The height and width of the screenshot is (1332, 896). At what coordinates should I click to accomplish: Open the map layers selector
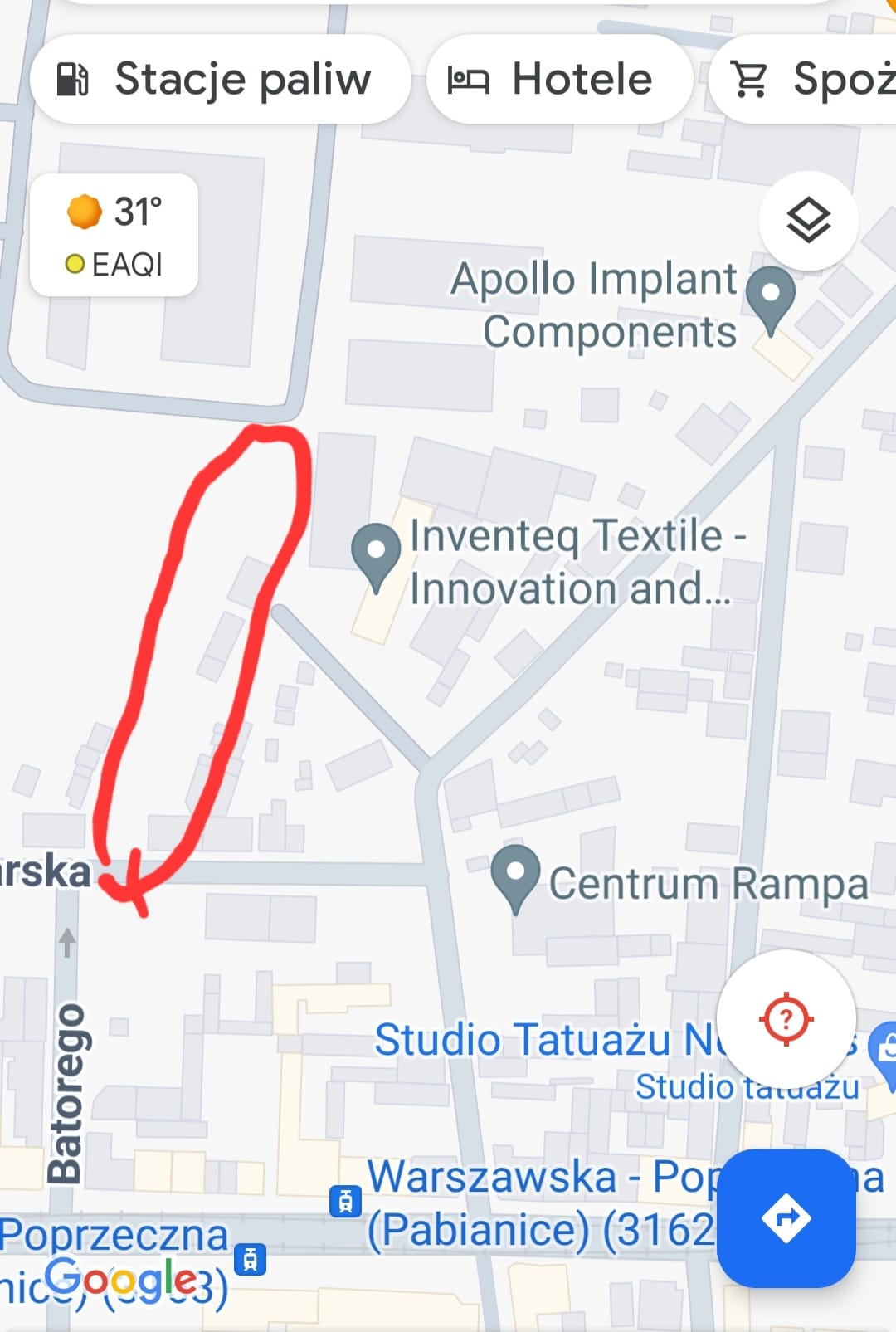click(808, 221)
